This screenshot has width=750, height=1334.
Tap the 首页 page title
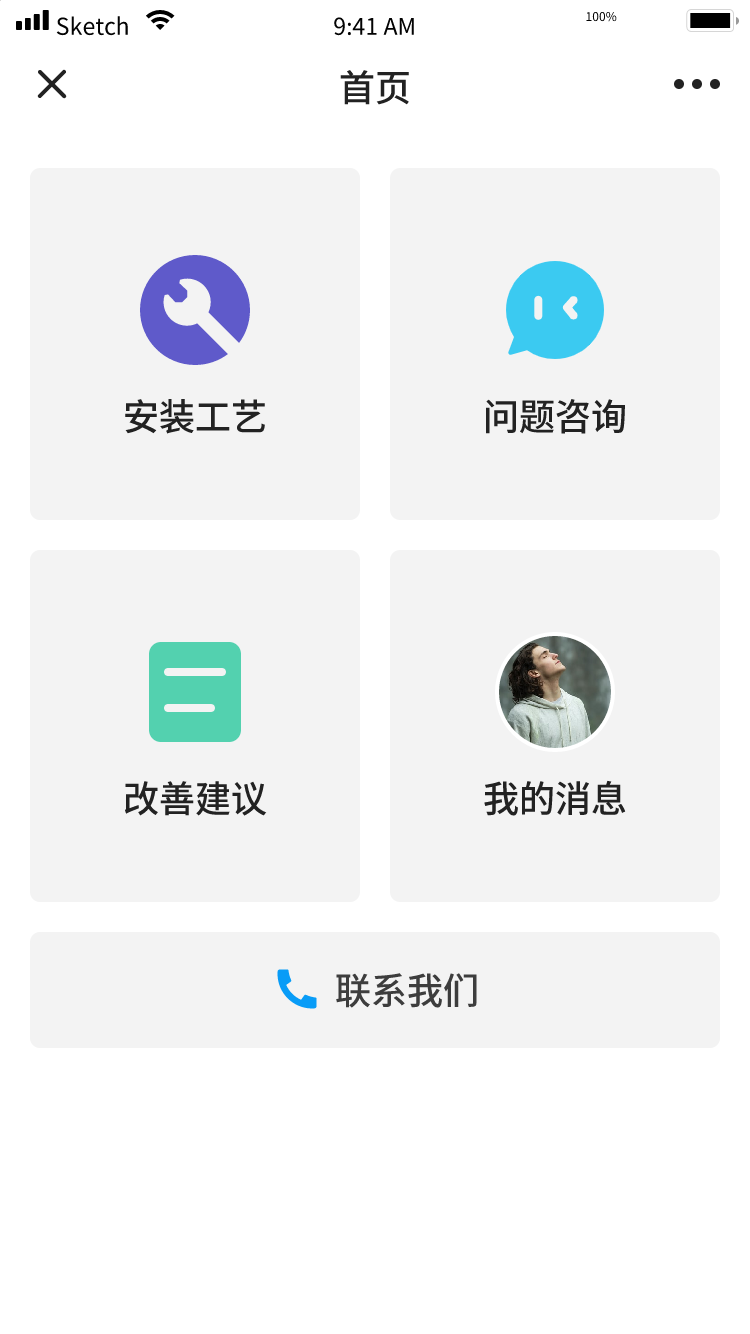[375, 88]
